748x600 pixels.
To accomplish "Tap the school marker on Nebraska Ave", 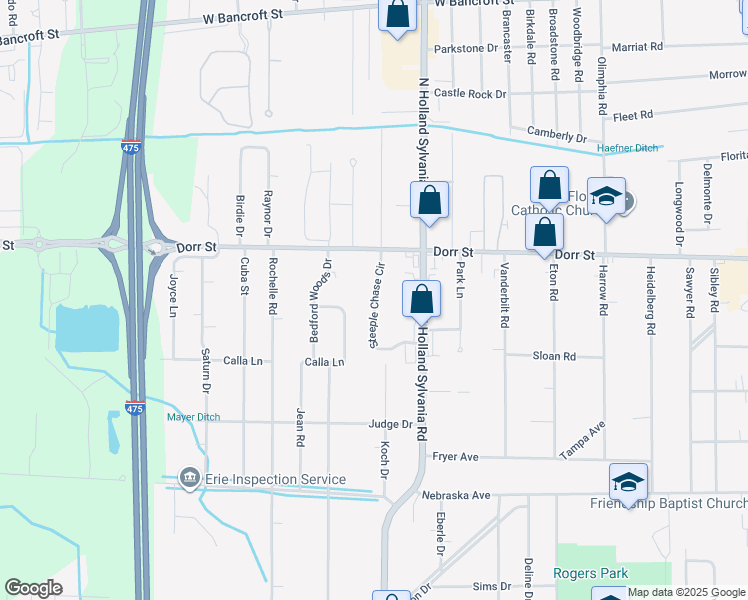I will (628, 482).
